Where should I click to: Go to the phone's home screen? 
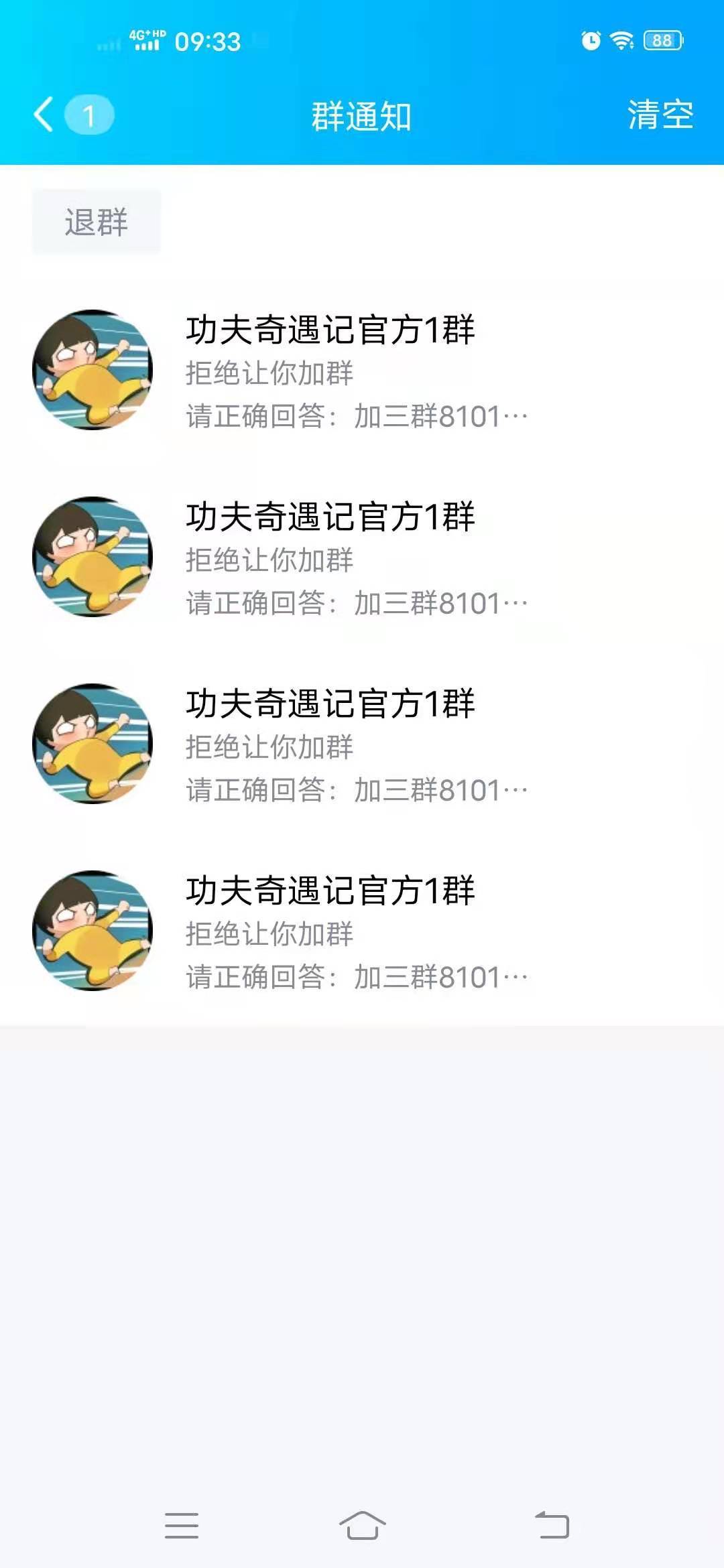[362, 1526]
